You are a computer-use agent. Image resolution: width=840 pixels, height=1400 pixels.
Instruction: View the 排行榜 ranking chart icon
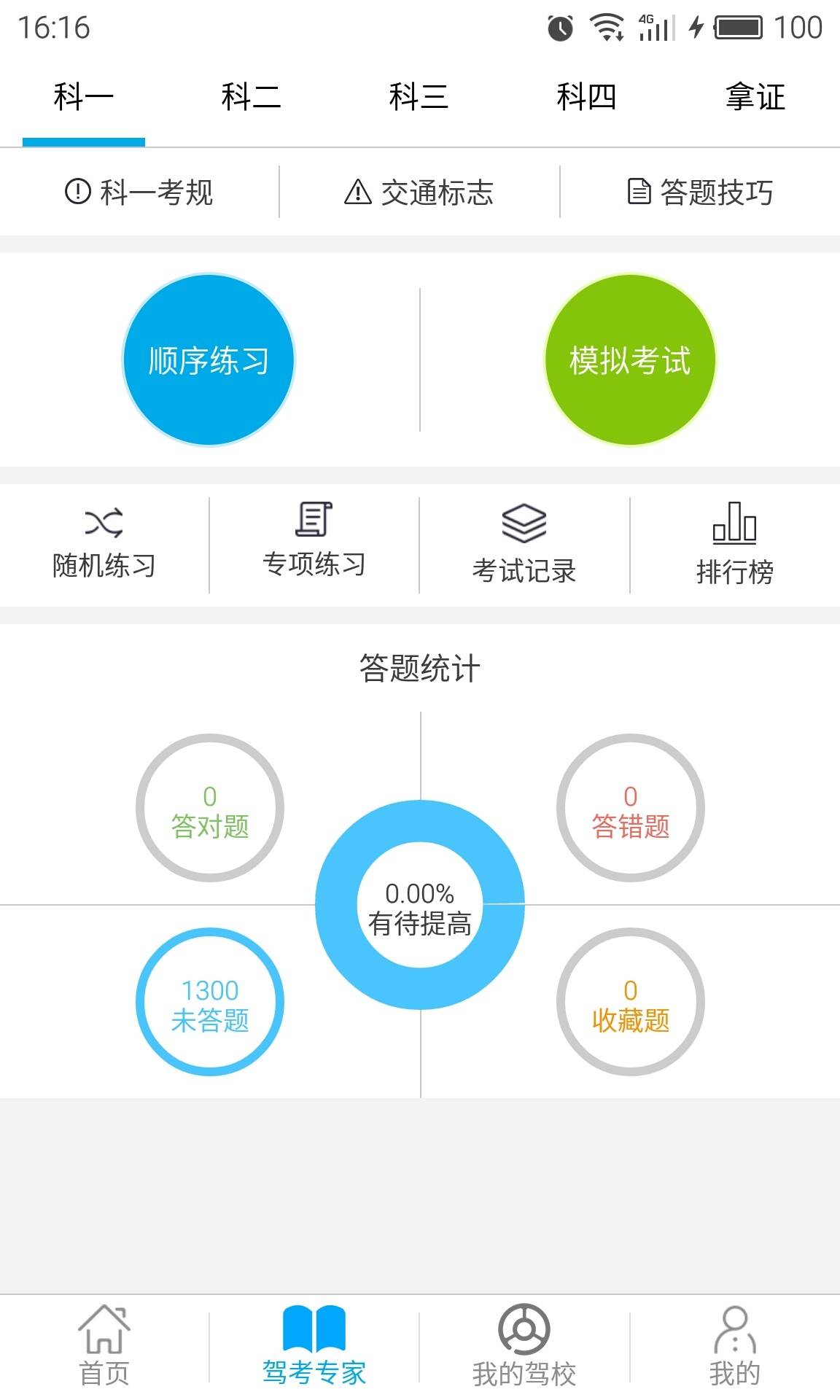tap(736, 524)
